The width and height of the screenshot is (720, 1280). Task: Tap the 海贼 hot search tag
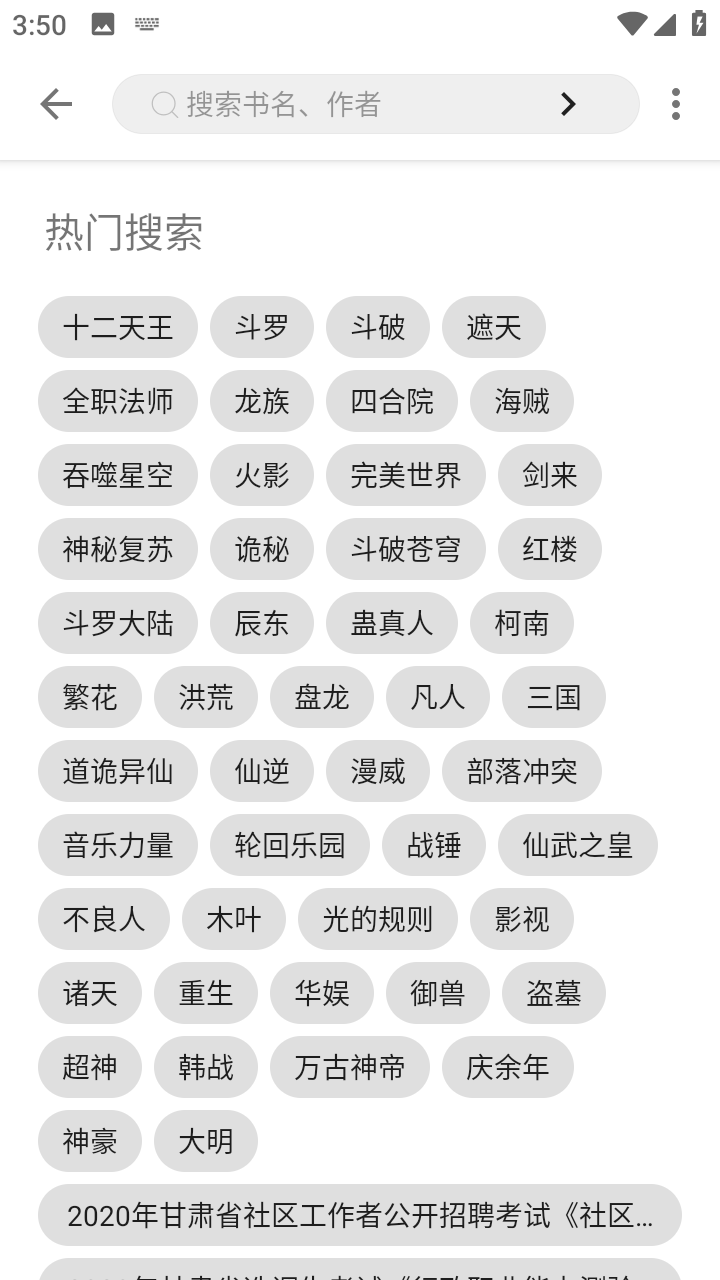pos(522,401)
